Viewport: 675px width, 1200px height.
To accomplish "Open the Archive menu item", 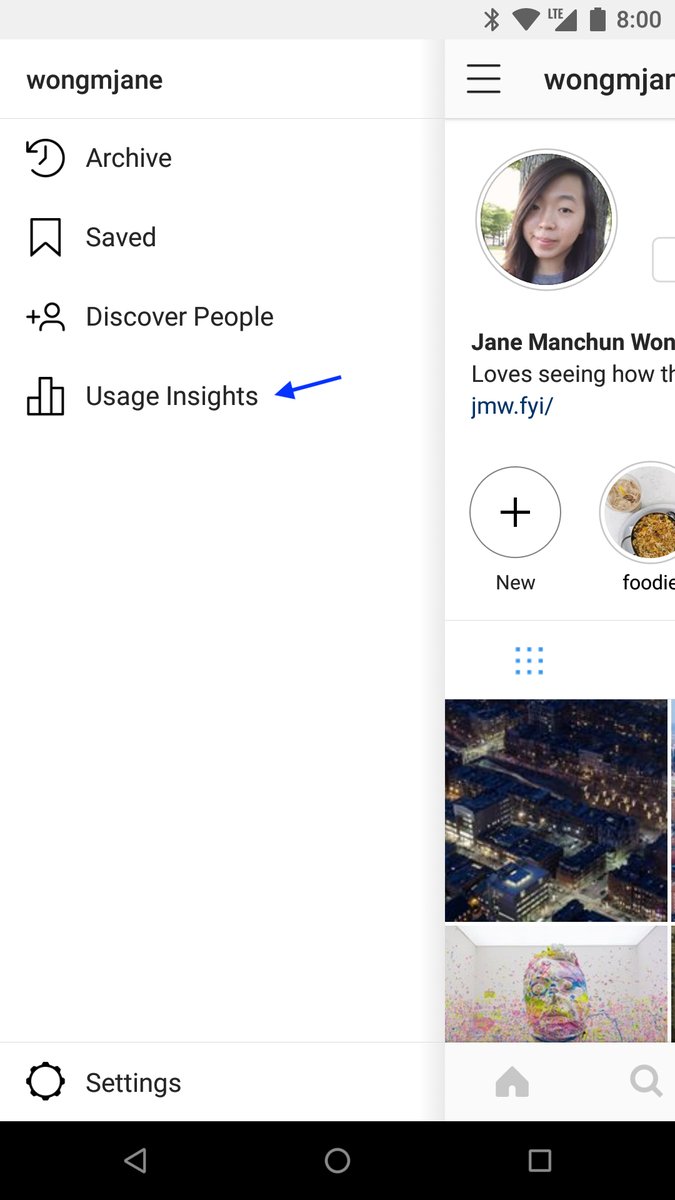I will (128, 158).
